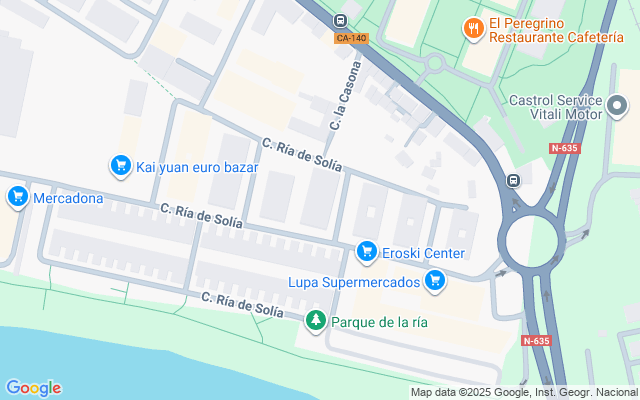
Task: Open the Mercadona shopping pin
Action: click(18, 197)
